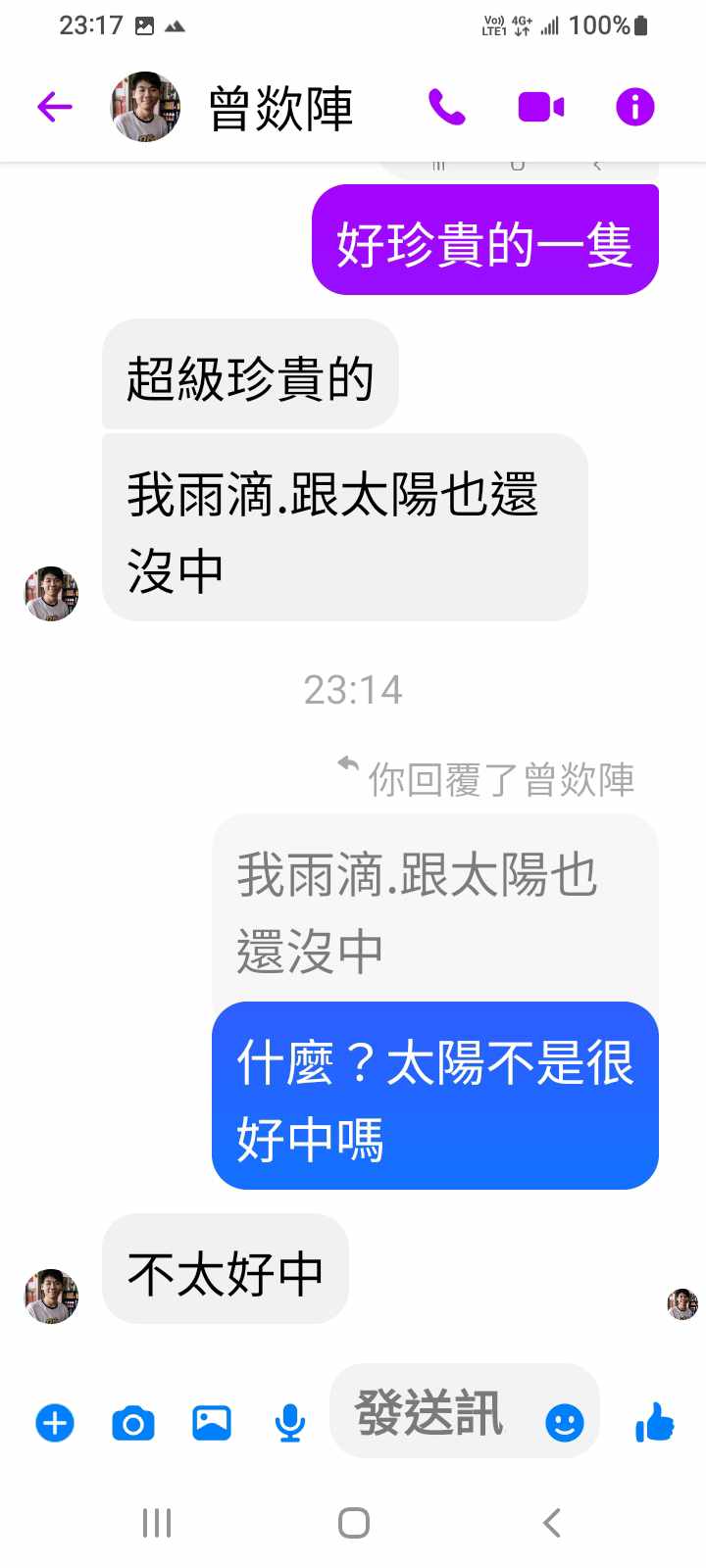Image resolution: width=706 pixels, height=1568 pixels.
Task: Open more options with the plus icon
Action: [x=55, y=1423]
